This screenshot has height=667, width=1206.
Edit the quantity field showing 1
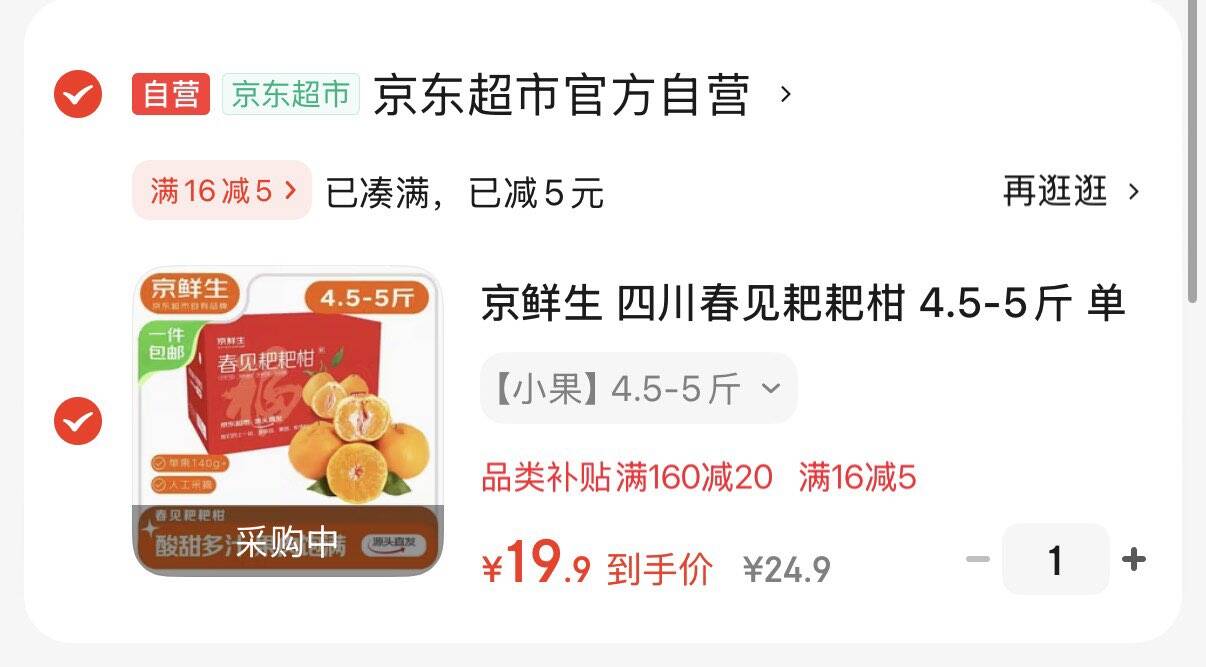pyautogui.click(x=1055, y=560)
